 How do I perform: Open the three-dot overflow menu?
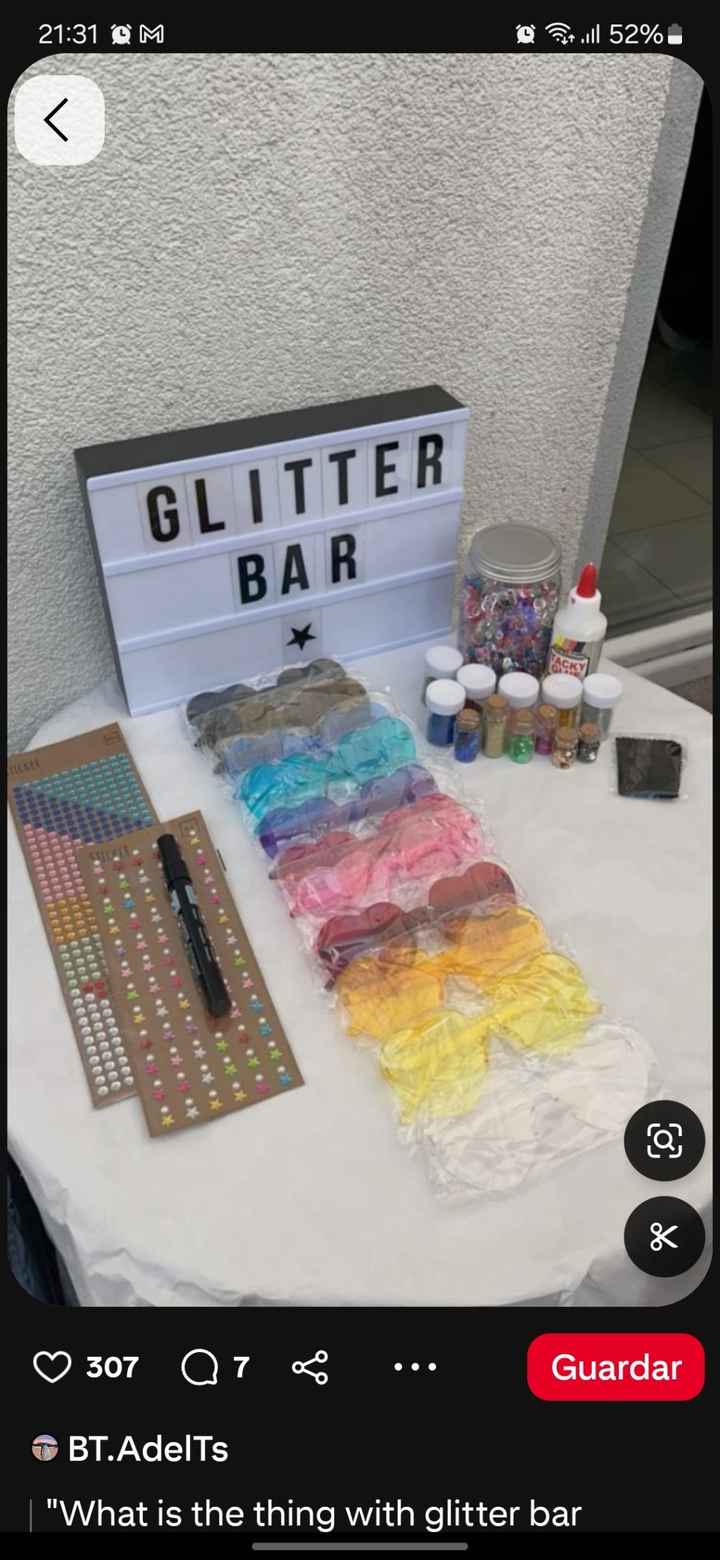pos(414,1366)
